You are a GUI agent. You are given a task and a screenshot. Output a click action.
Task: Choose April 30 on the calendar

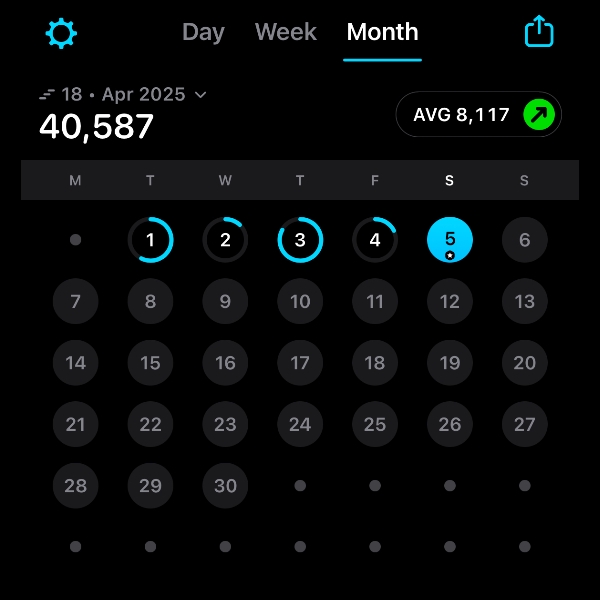225,486
